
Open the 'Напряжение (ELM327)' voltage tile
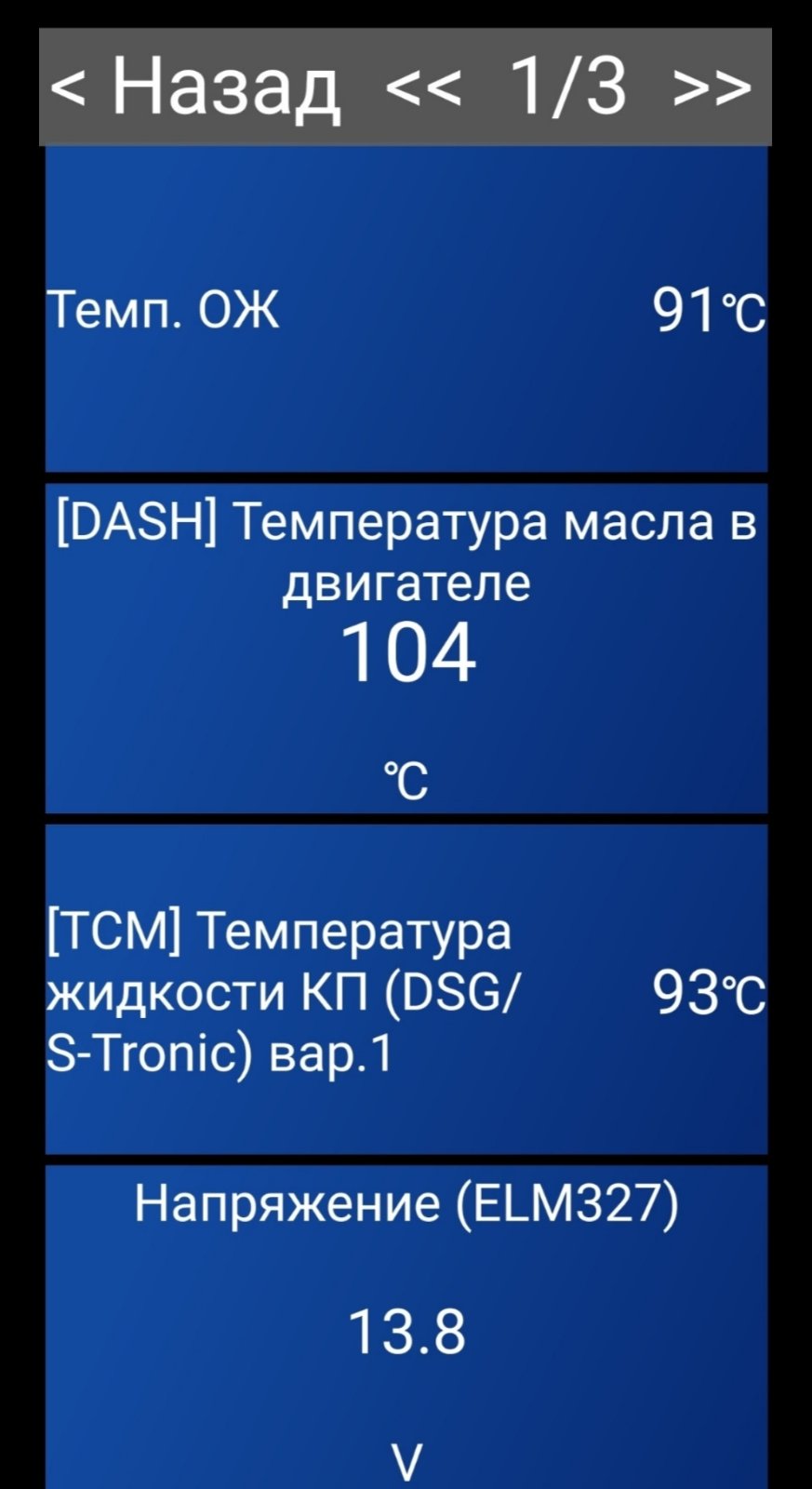tap(406, 1327)
